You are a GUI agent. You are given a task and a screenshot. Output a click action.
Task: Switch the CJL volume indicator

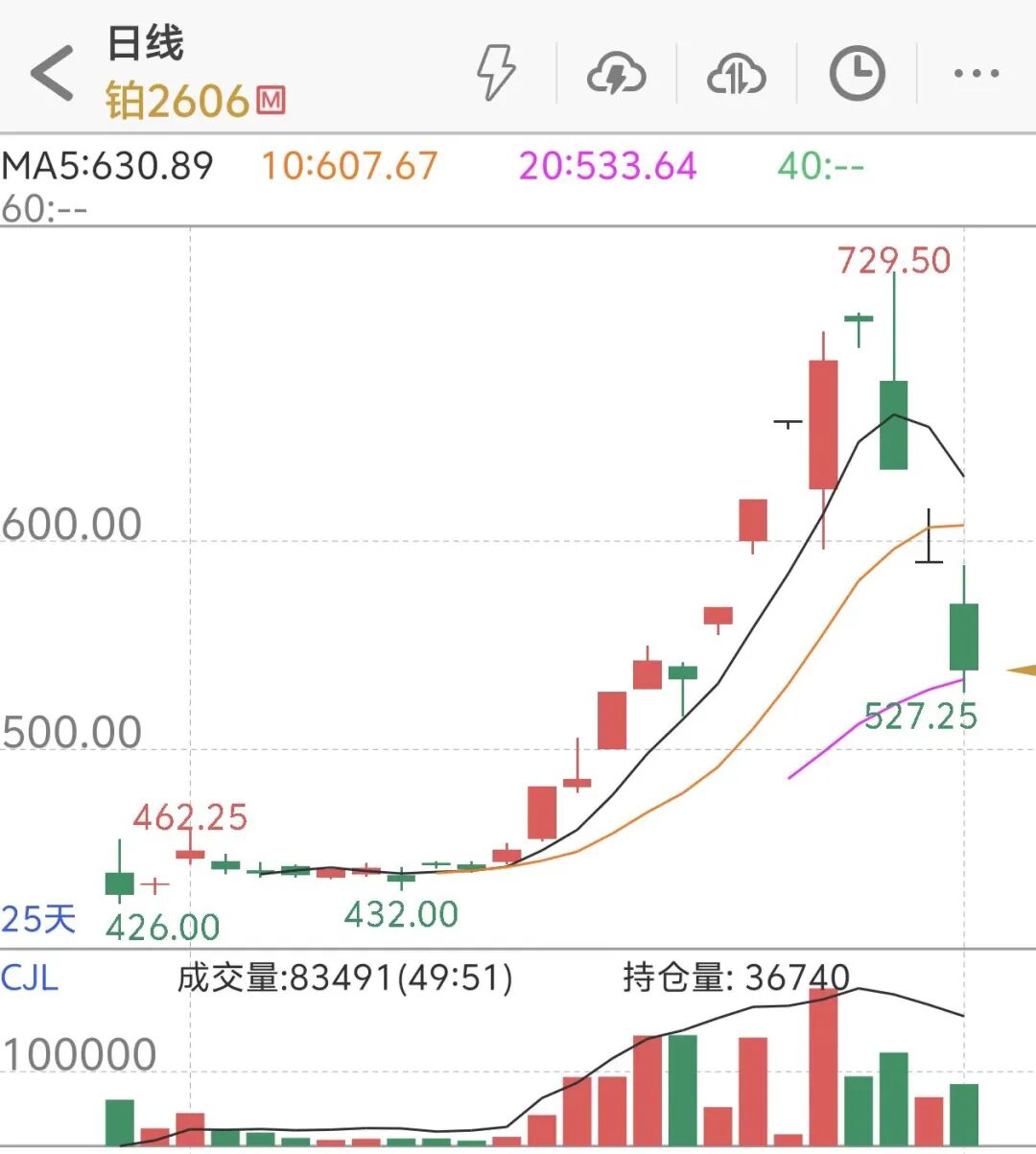point(30,977)
